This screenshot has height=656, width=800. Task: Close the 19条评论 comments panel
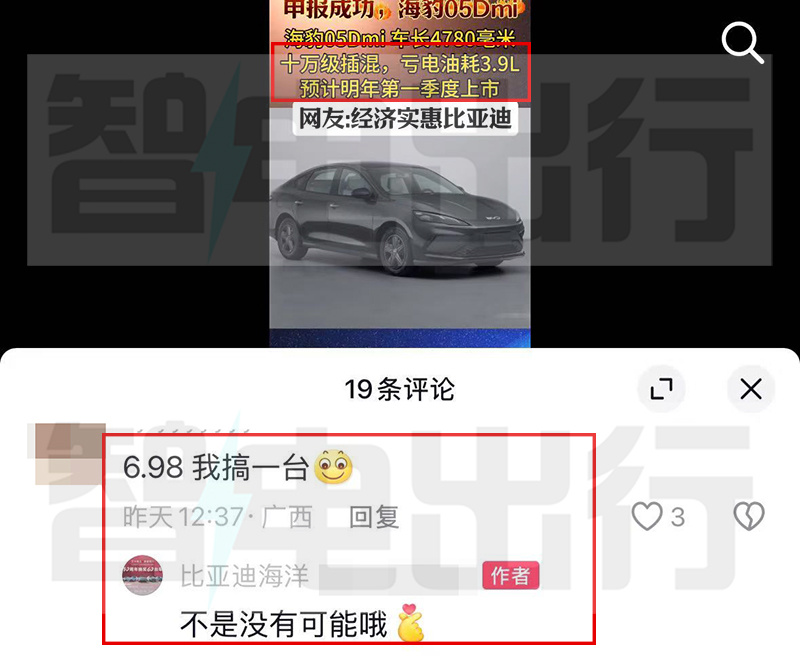[750, 388]
